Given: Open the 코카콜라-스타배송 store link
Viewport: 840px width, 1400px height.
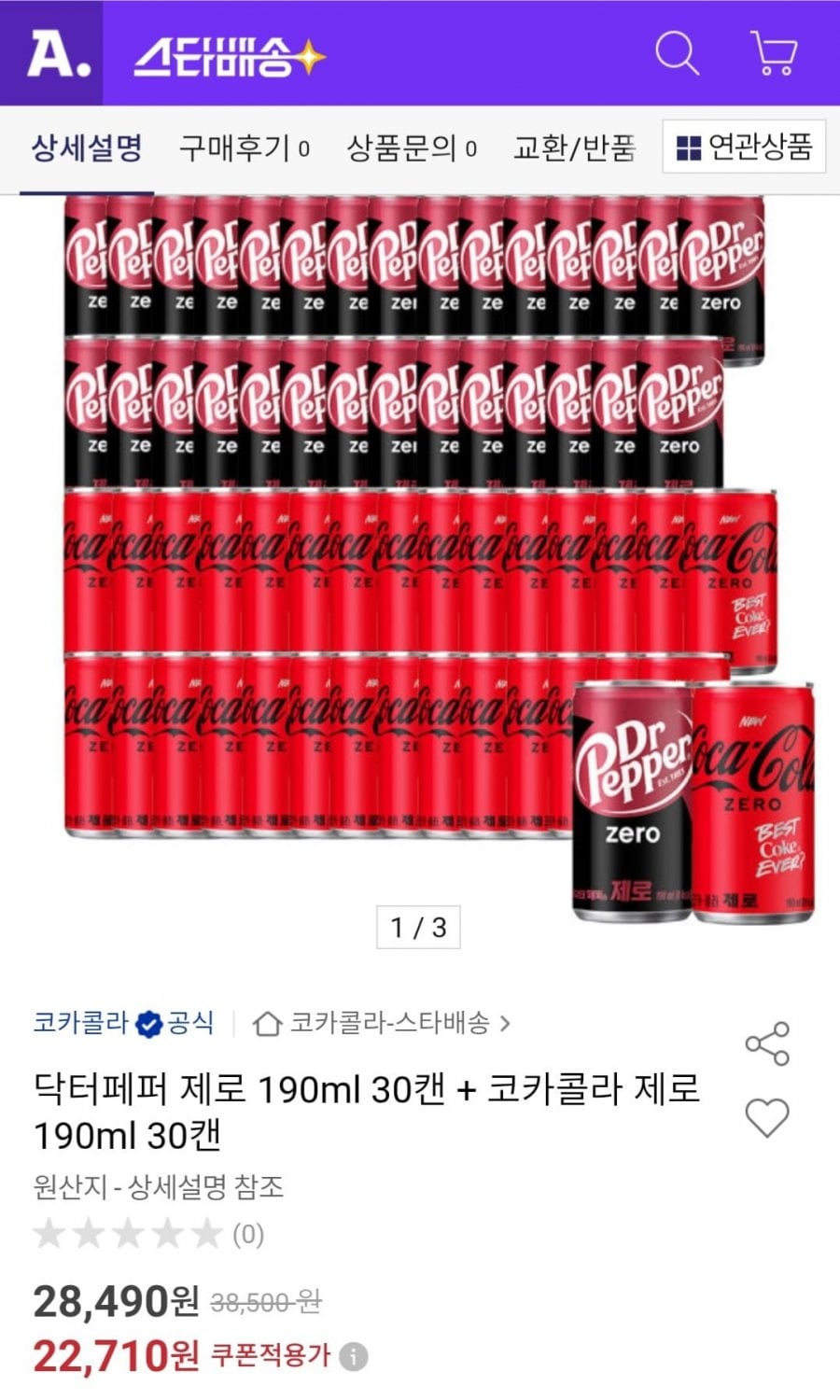Looking at the screenshot, I should point(383,1023).
